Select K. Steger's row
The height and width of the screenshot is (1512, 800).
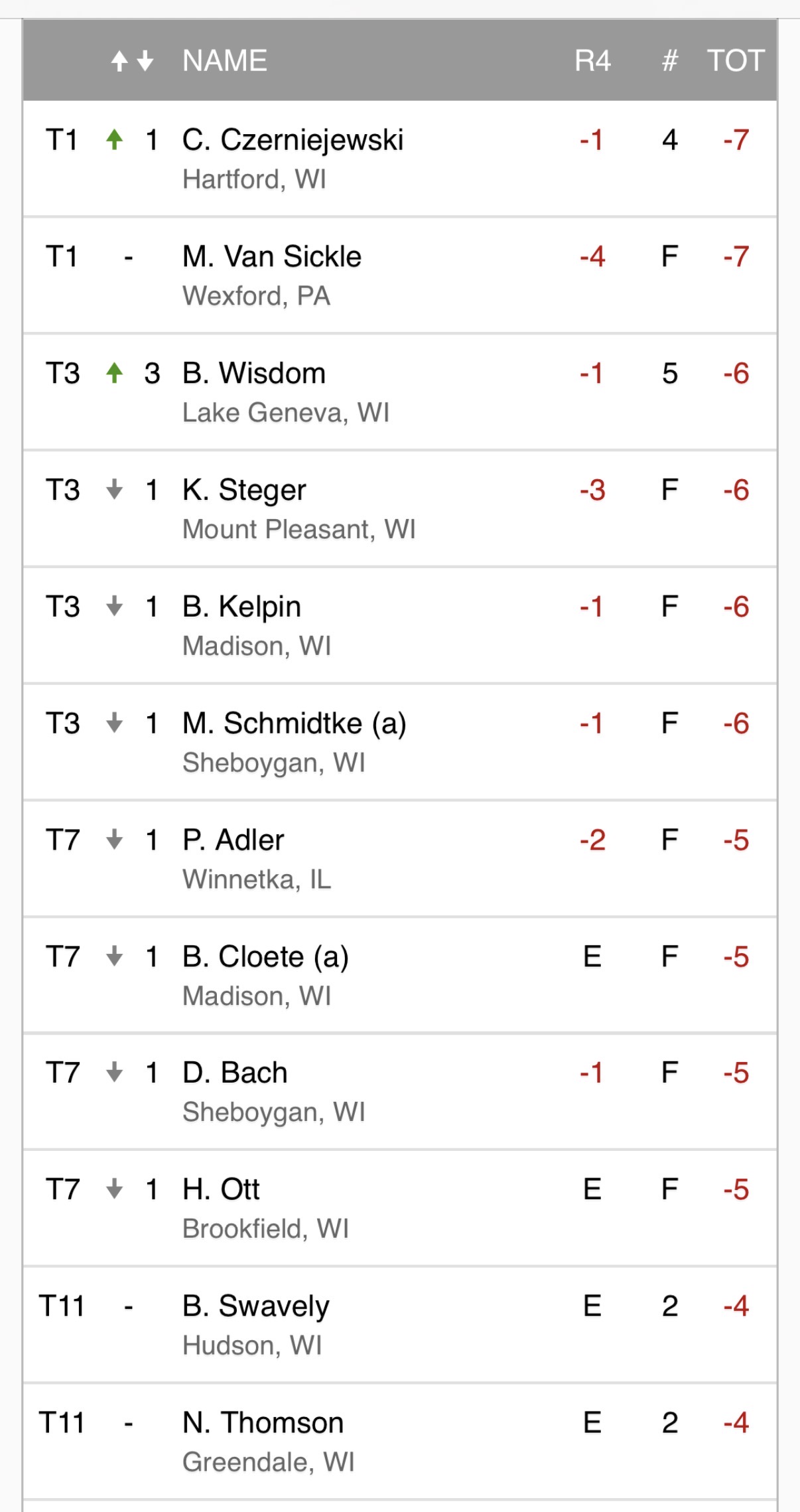(x=400, y=509)
